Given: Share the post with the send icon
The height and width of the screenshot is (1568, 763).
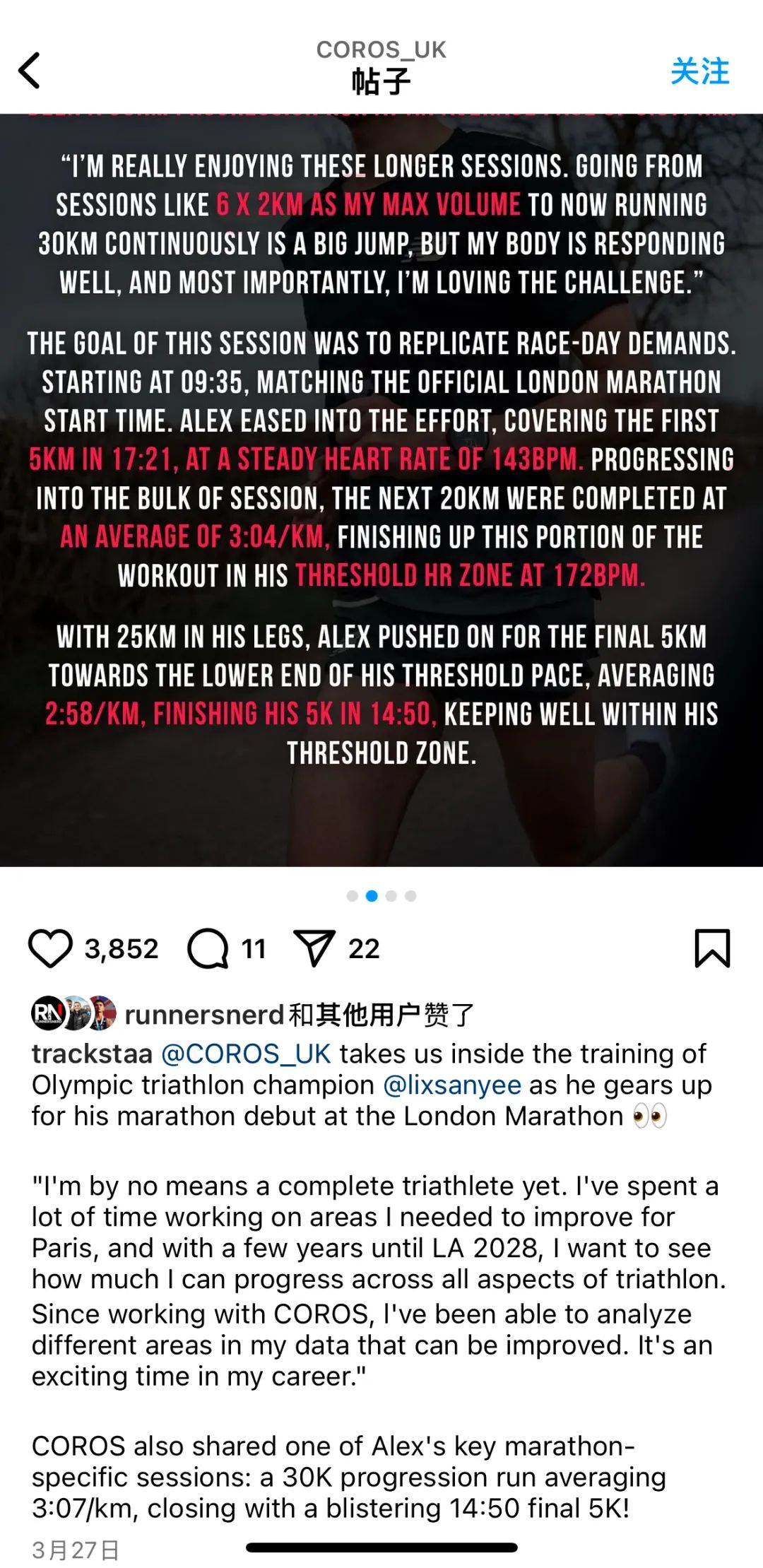Looking at the screenshot, I should click(314, 948).
